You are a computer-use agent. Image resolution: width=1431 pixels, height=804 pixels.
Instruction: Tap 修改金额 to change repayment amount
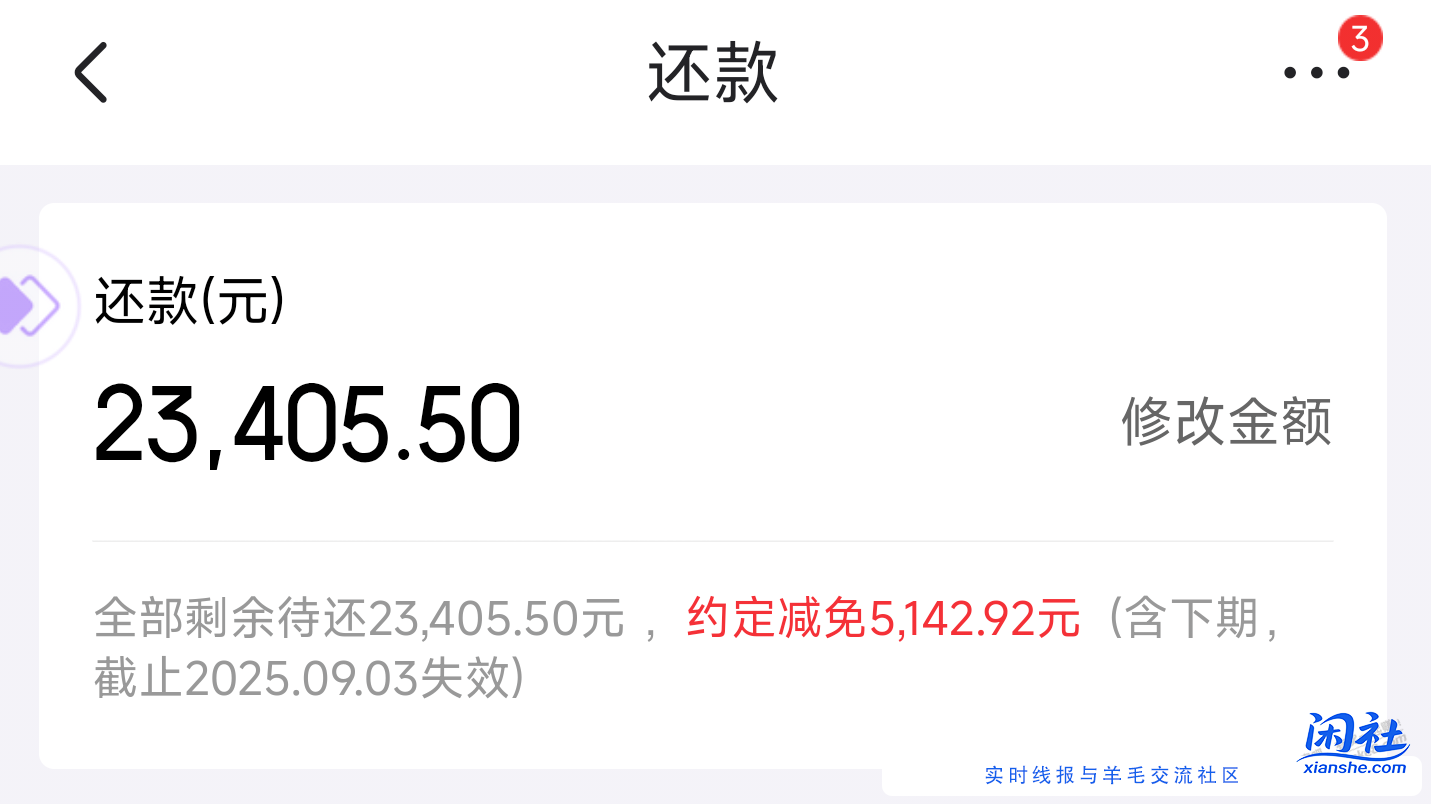1226,421
